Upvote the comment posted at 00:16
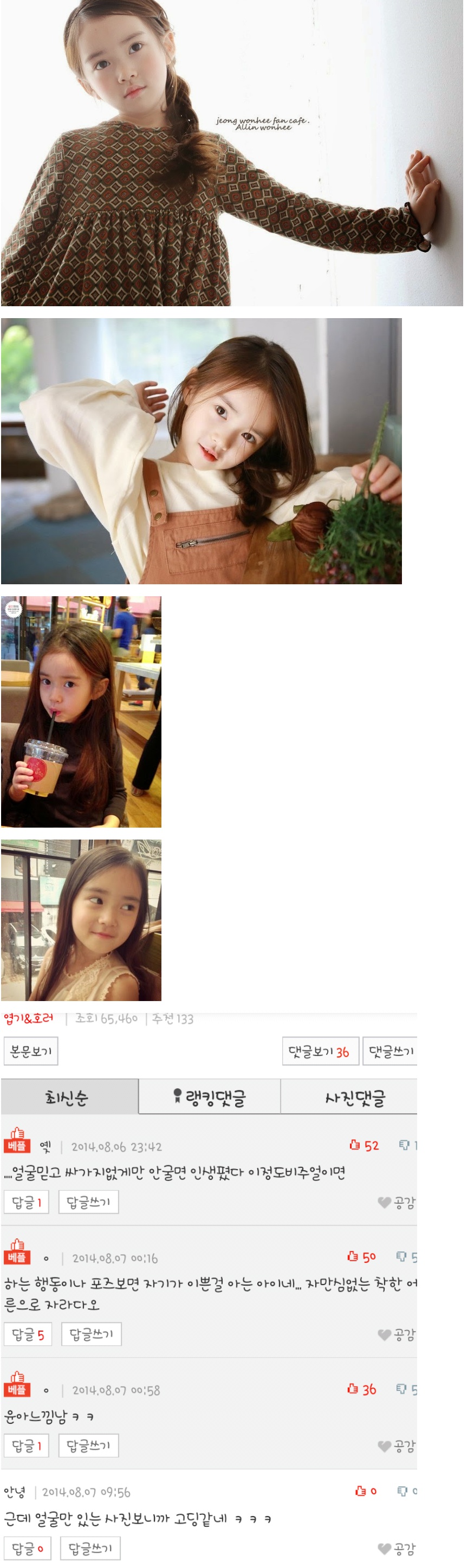The width and height of the screenshot is (474, 1568). point(361,1257)
